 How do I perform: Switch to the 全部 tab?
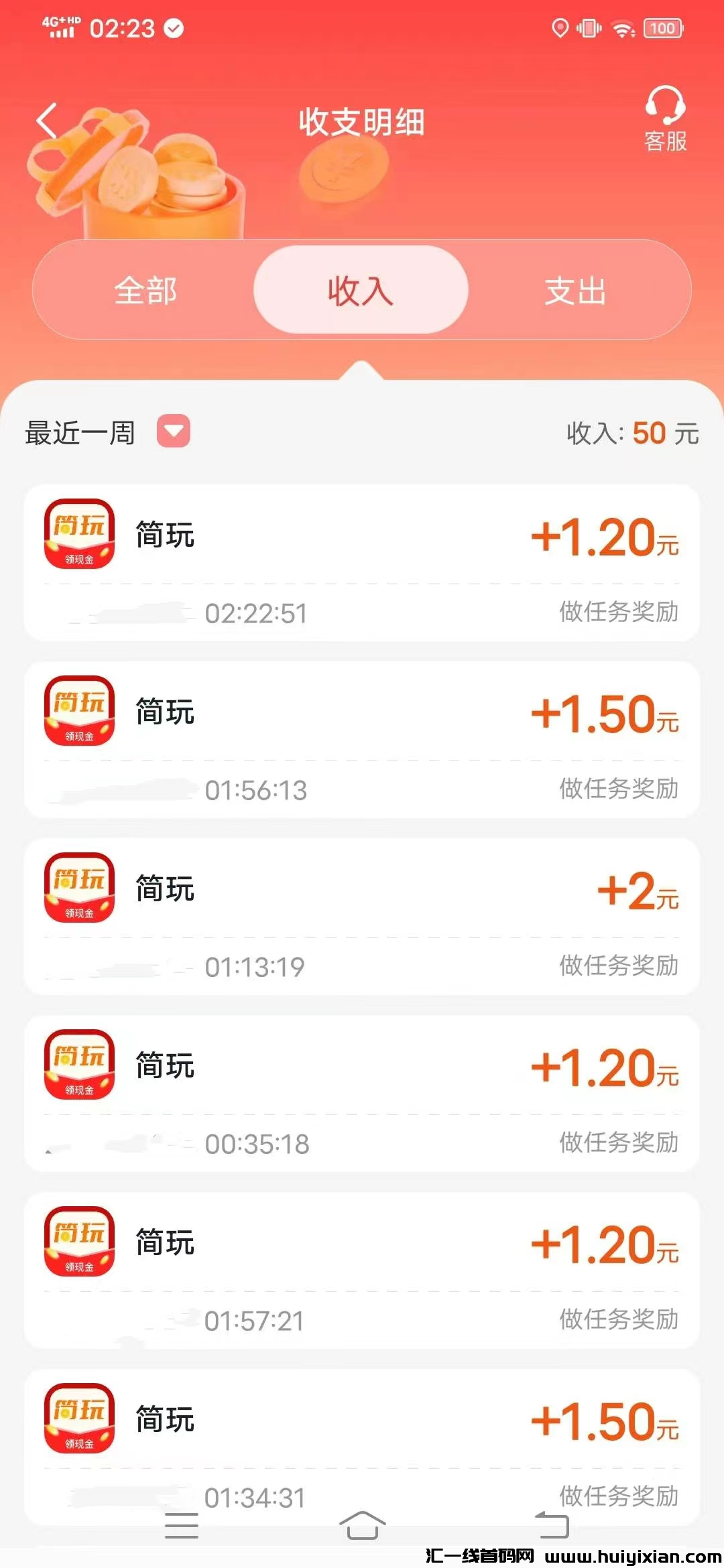point(145,291)
